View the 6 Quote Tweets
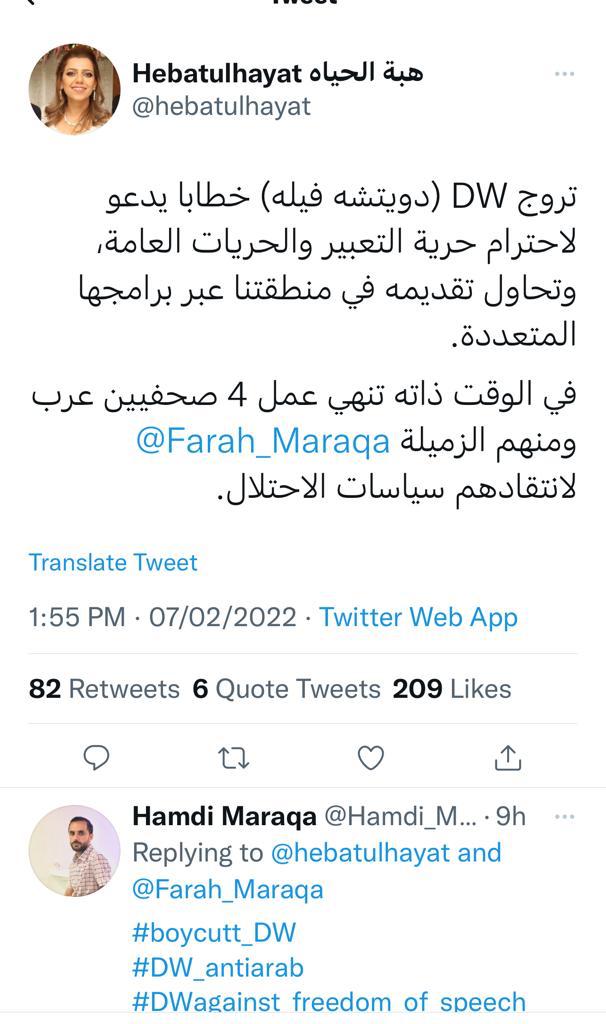 287,688
